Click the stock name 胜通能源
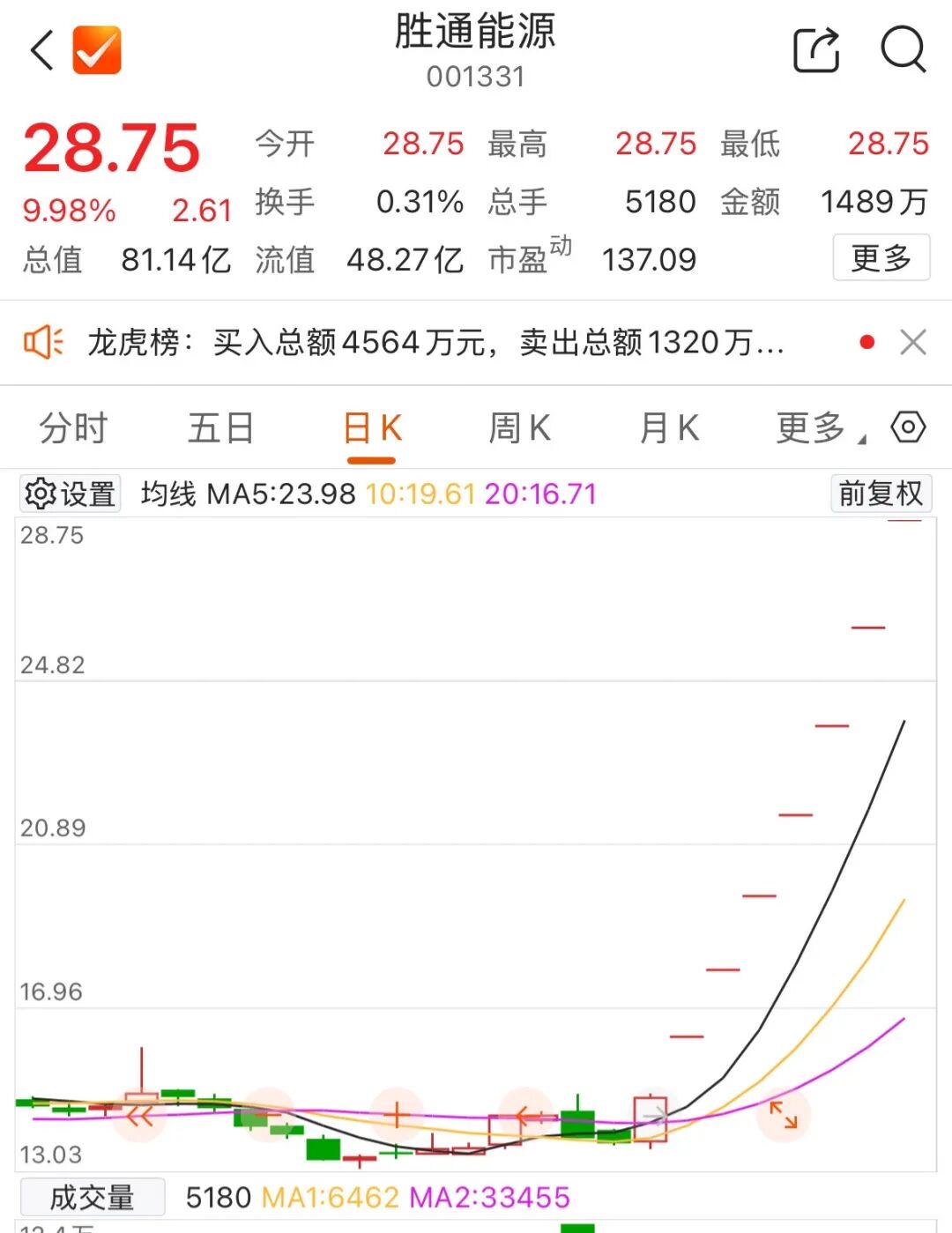Image resolution: width=952 pixels, height=1233 pixels. (x=476, y=34)
